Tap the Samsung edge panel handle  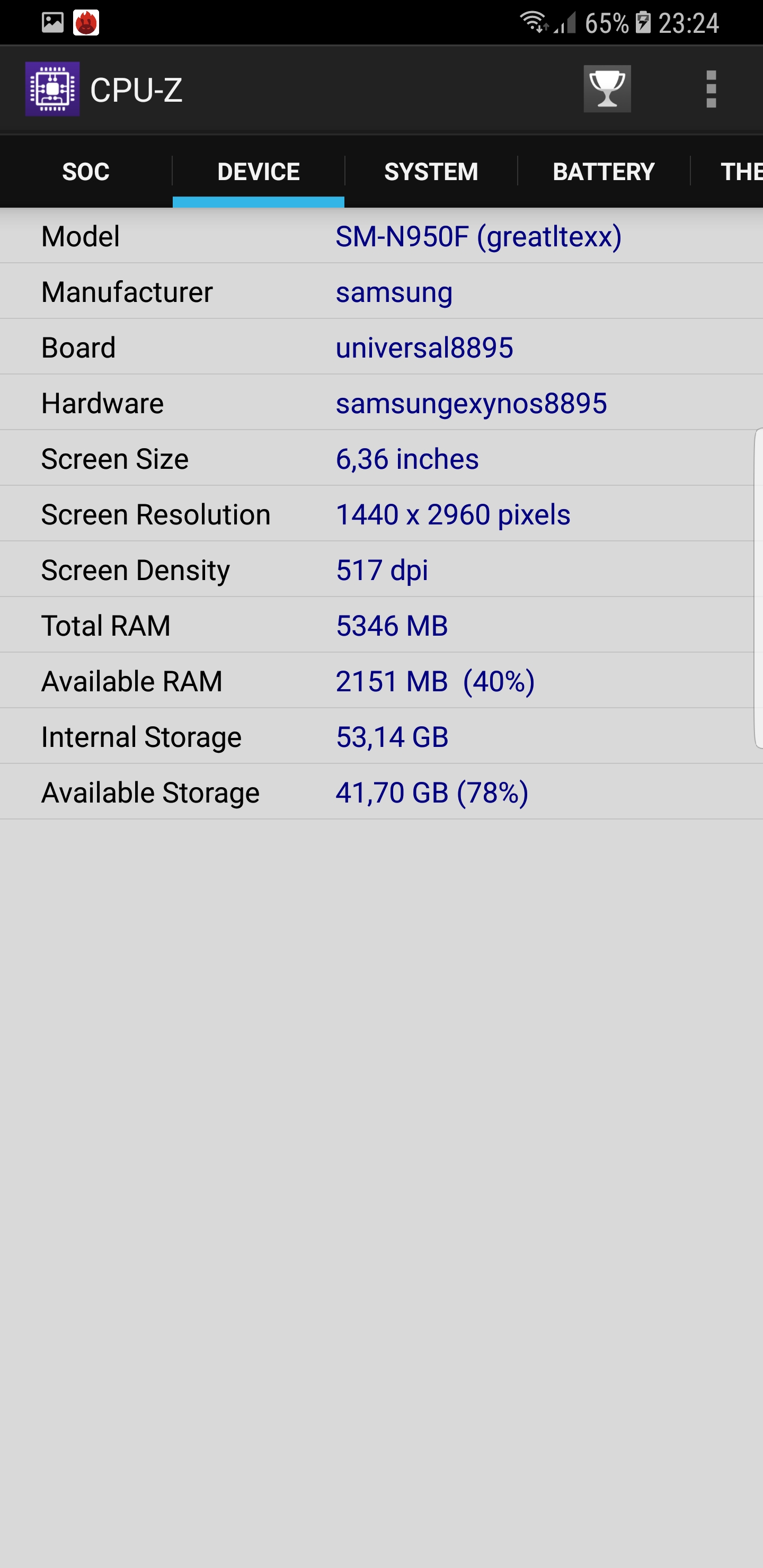758,589
